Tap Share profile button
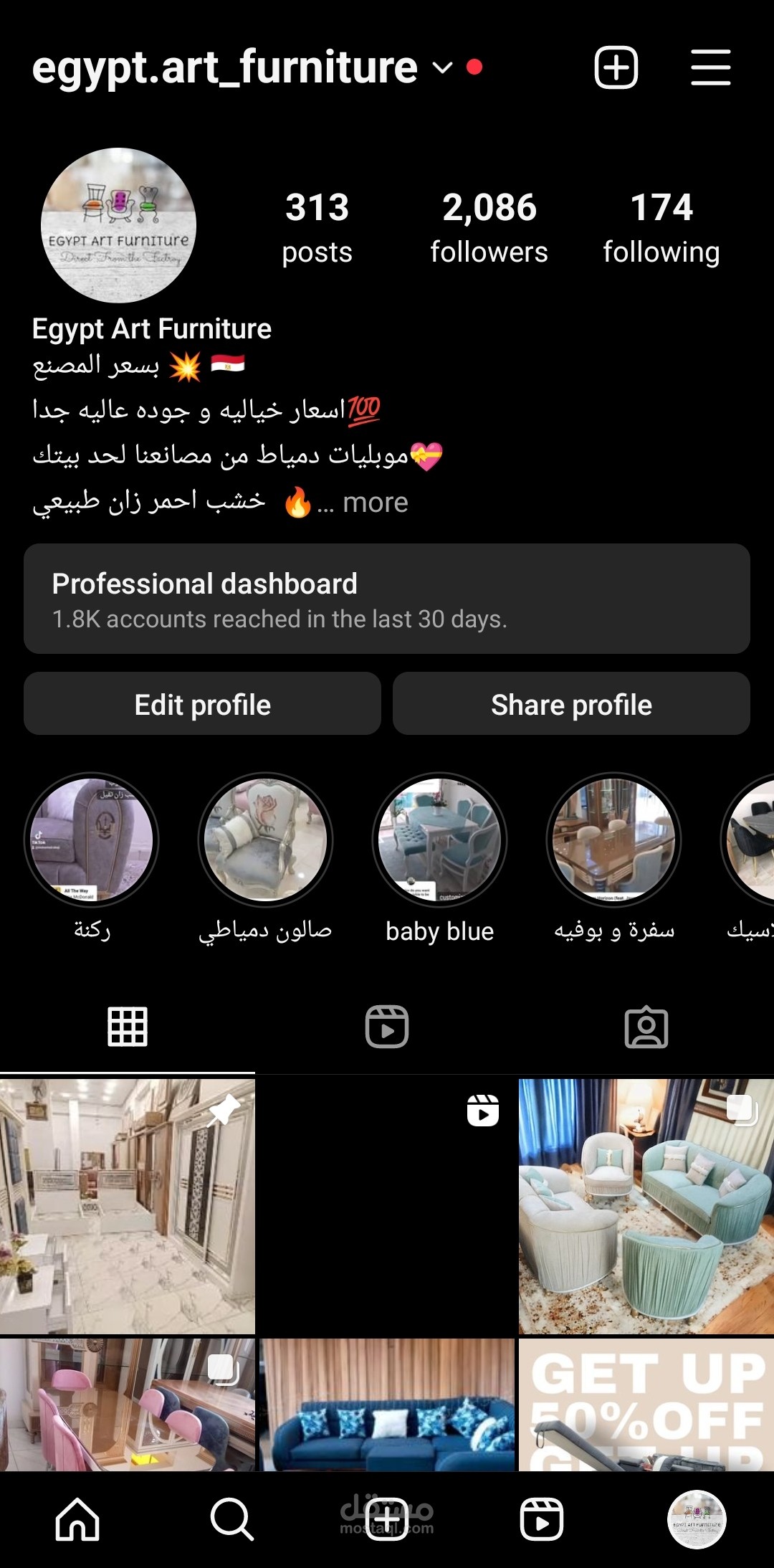This screenshot has width=774, height=1568. (x=571, y=704)
